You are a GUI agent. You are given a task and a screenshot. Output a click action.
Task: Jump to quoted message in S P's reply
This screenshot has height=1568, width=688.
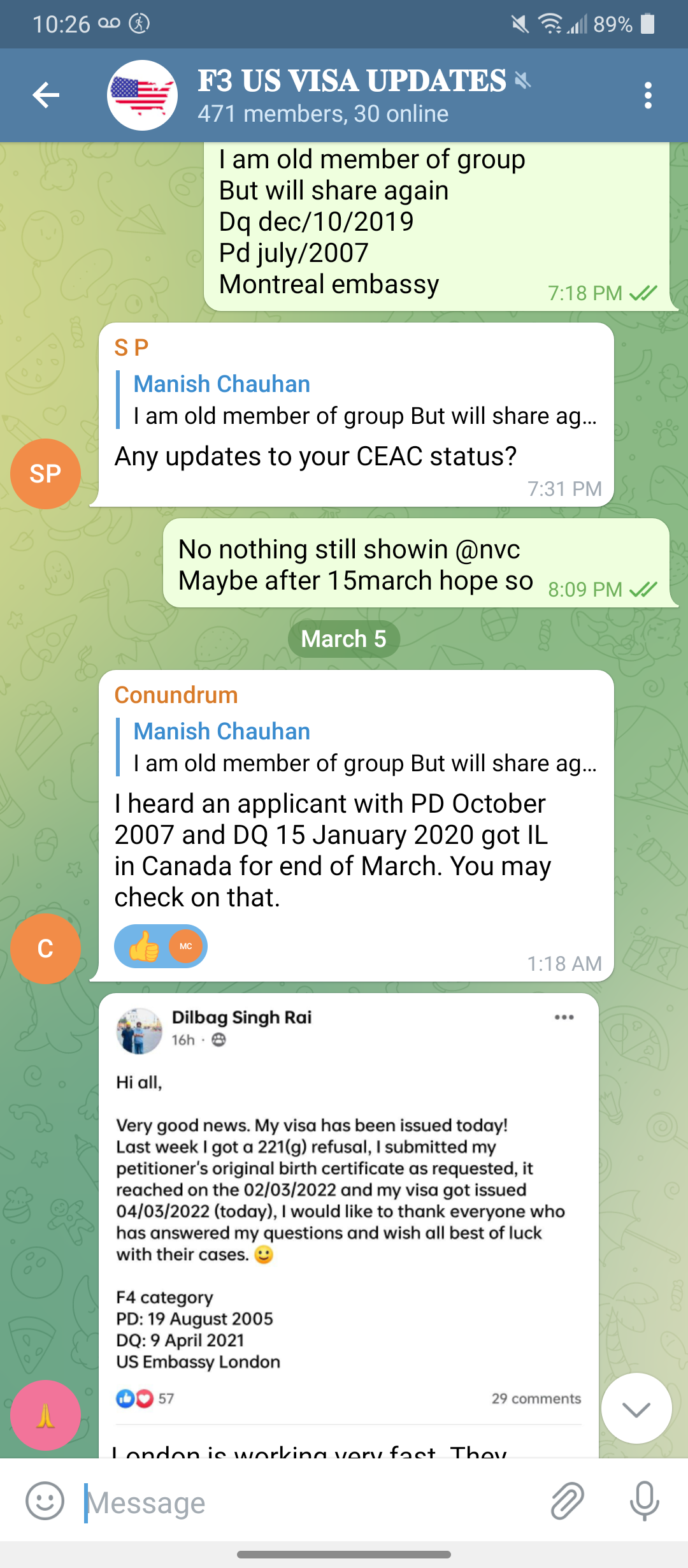coord(357,400)
